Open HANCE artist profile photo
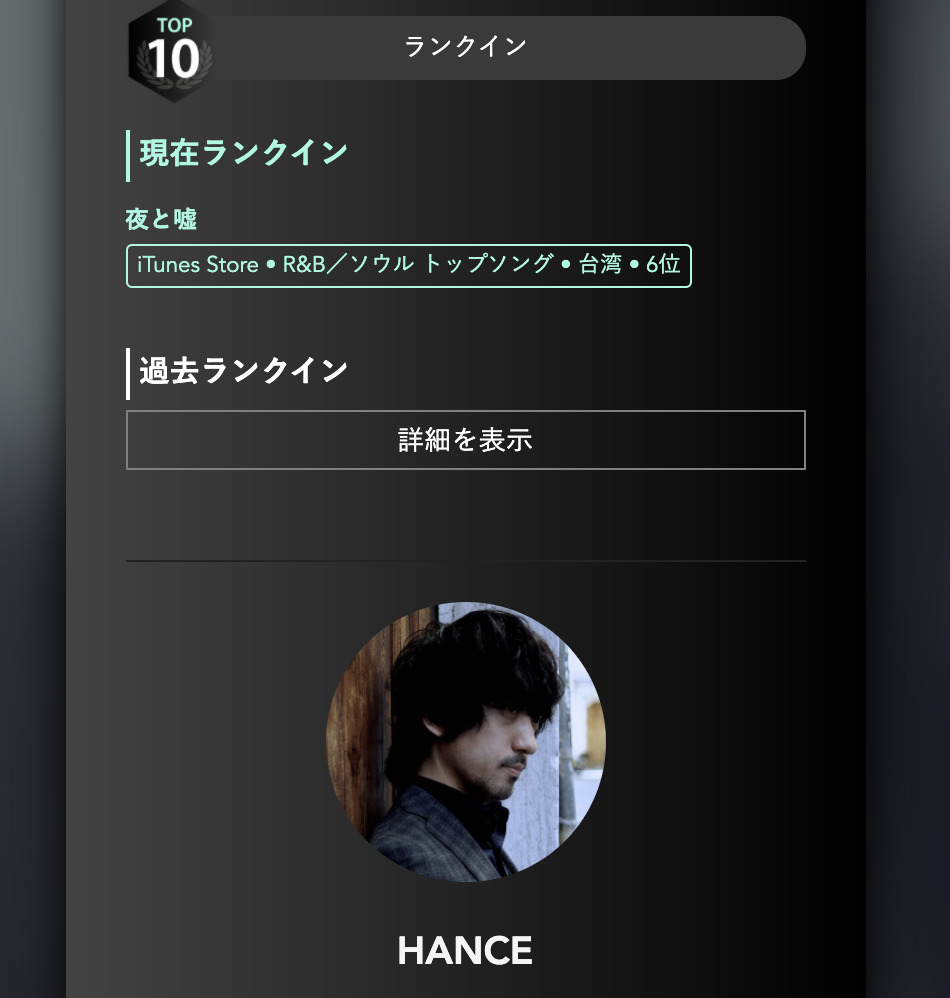950x998 pixels. 465,741
